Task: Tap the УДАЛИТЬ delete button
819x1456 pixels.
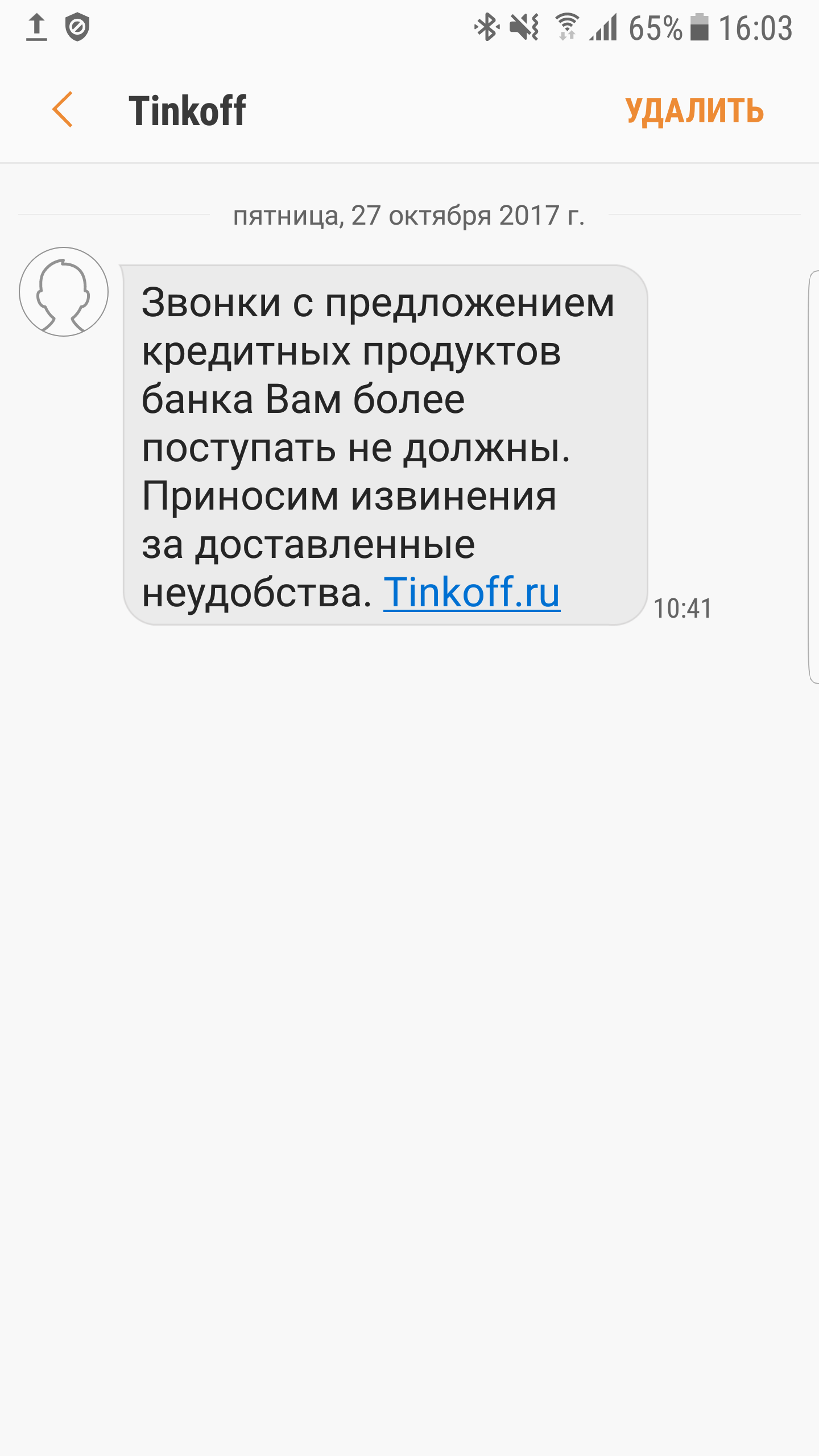Action: click(694, 110)
